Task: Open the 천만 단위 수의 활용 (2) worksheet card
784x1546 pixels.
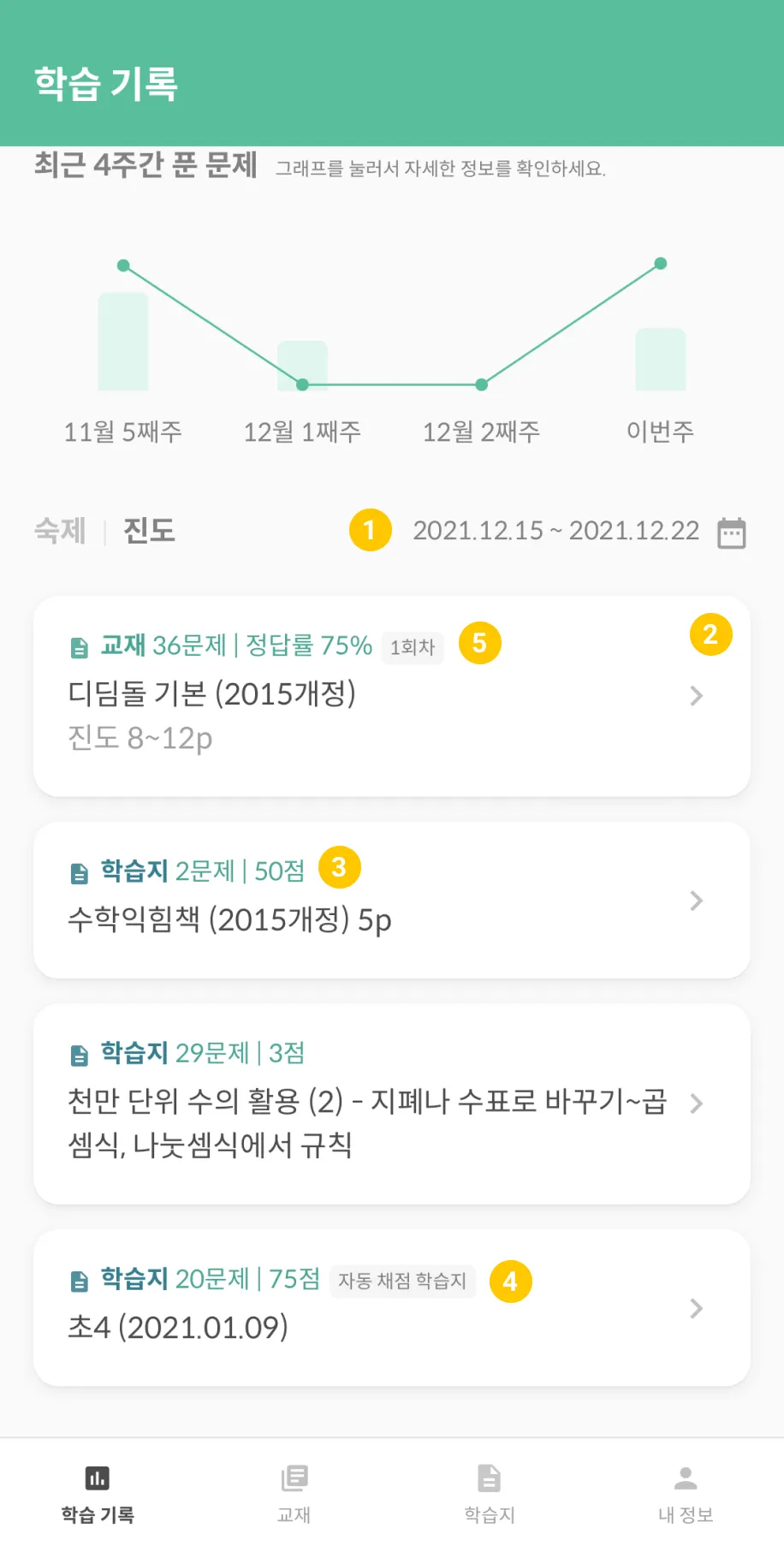Action: (391, 1103)
